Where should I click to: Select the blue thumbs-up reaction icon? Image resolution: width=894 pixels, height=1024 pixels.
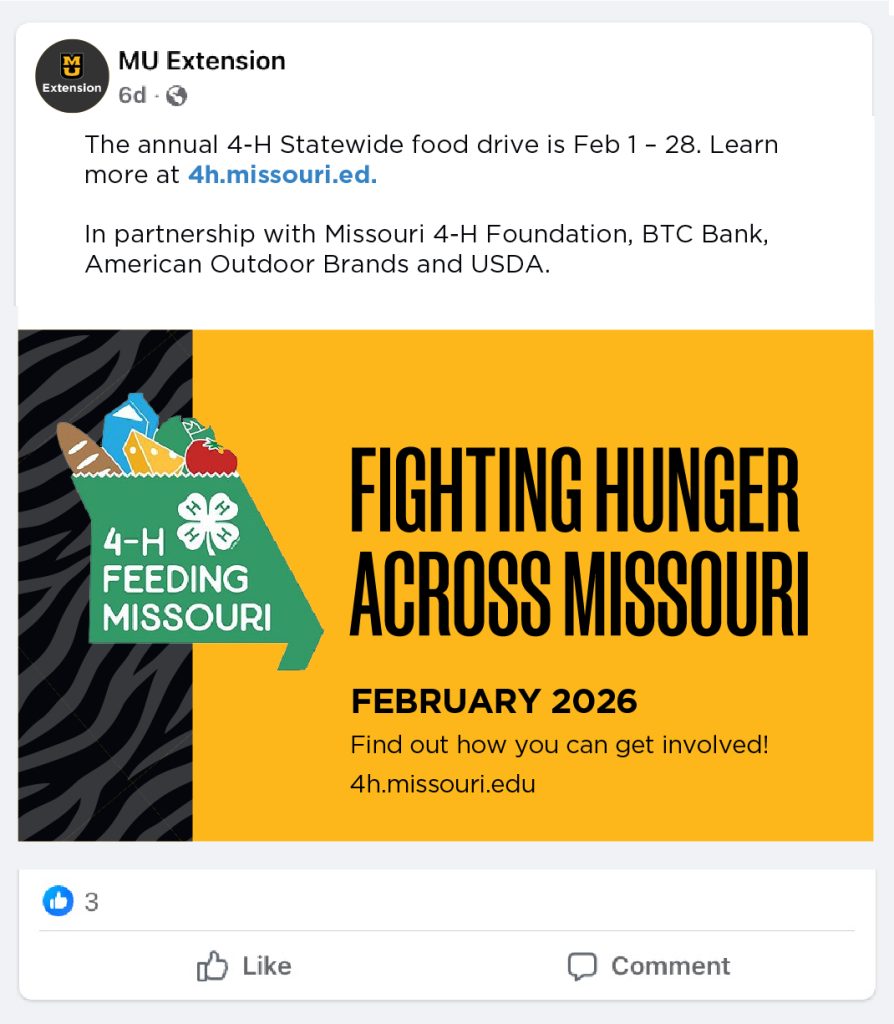58,901
